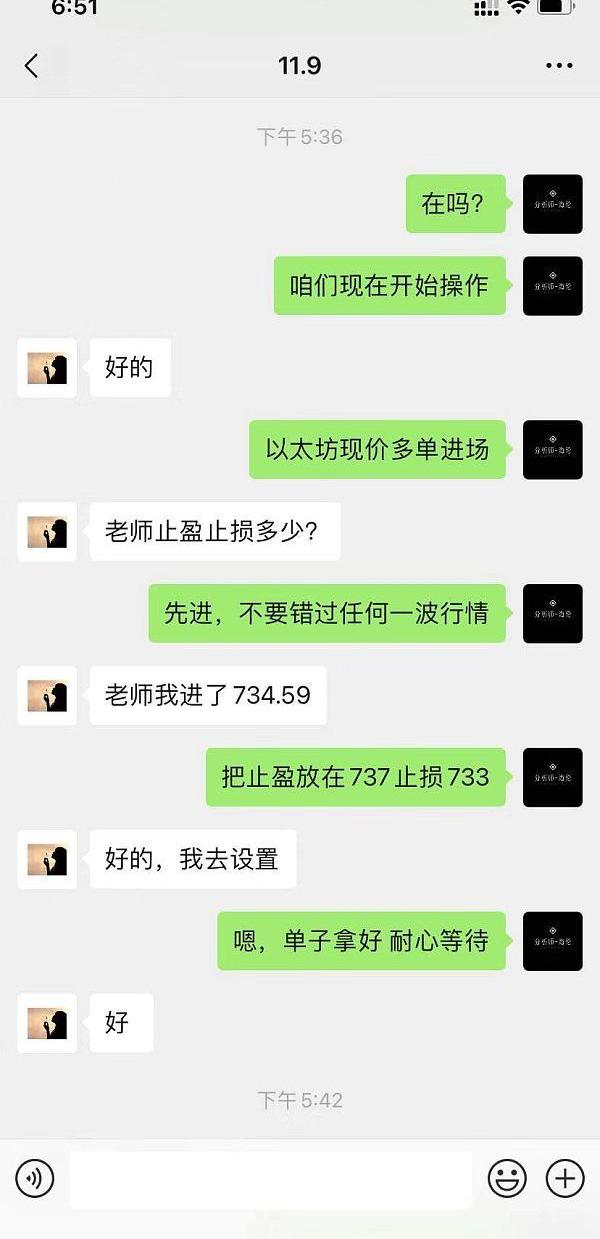Go back to the chat list
Viewport: 600px width, 1239px height.
(31, 66)
